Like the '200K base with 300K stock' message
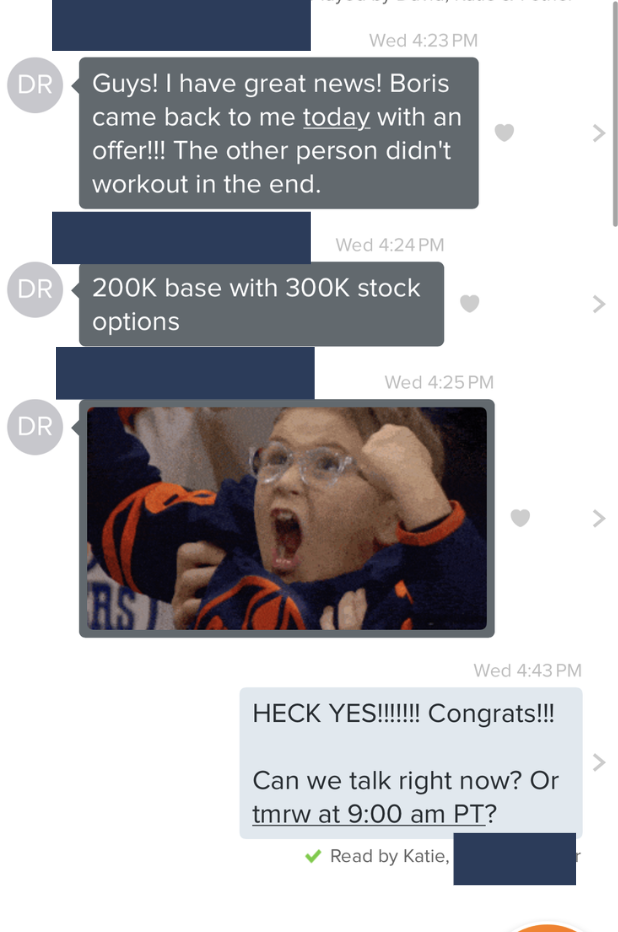The height and width of the screenshot is (932, 618). (469, 303)
